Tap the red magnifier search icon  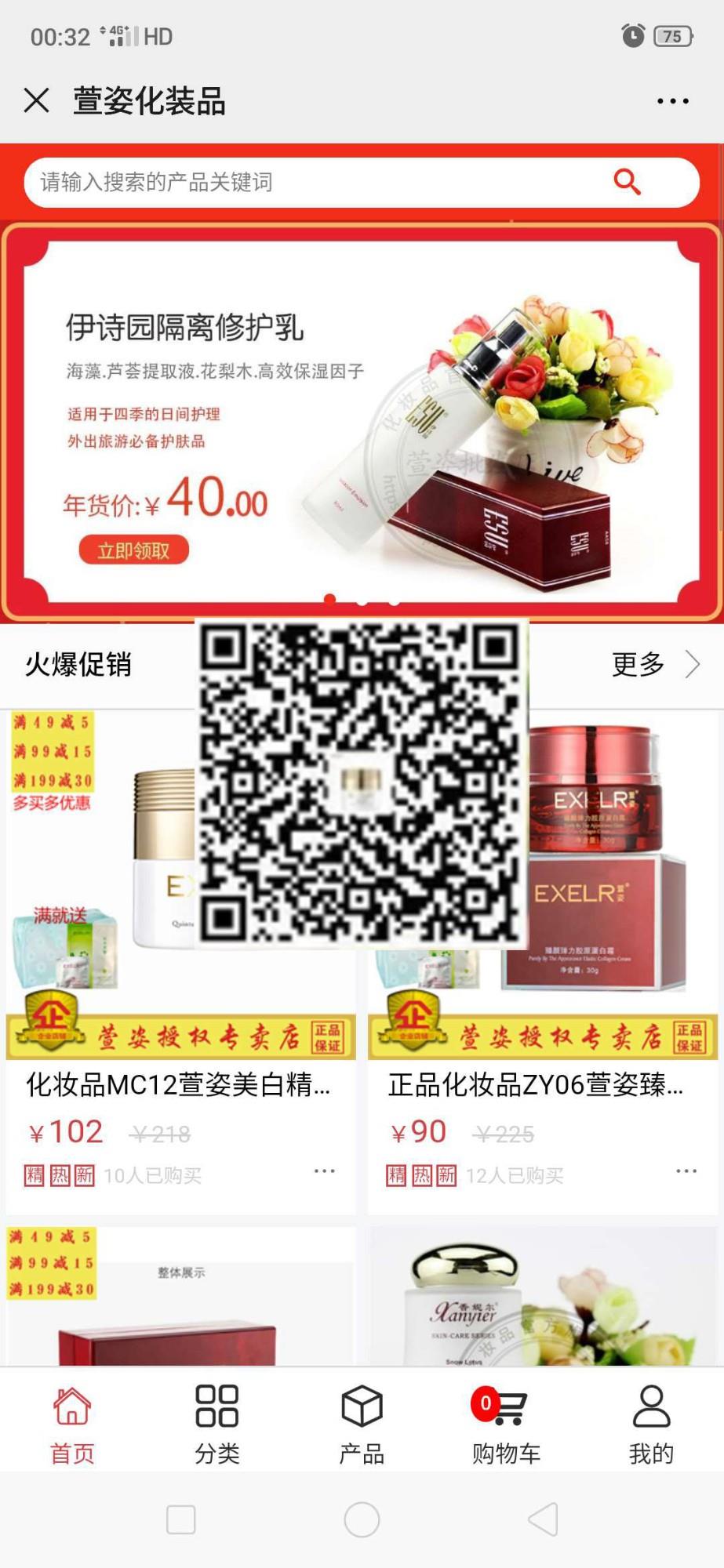click(x=627, y=182)
